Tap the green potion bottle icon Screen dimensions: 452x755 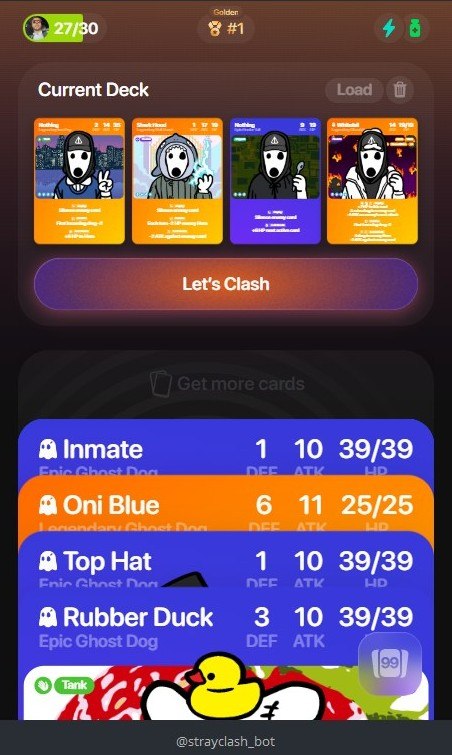[x=415, y=28]
